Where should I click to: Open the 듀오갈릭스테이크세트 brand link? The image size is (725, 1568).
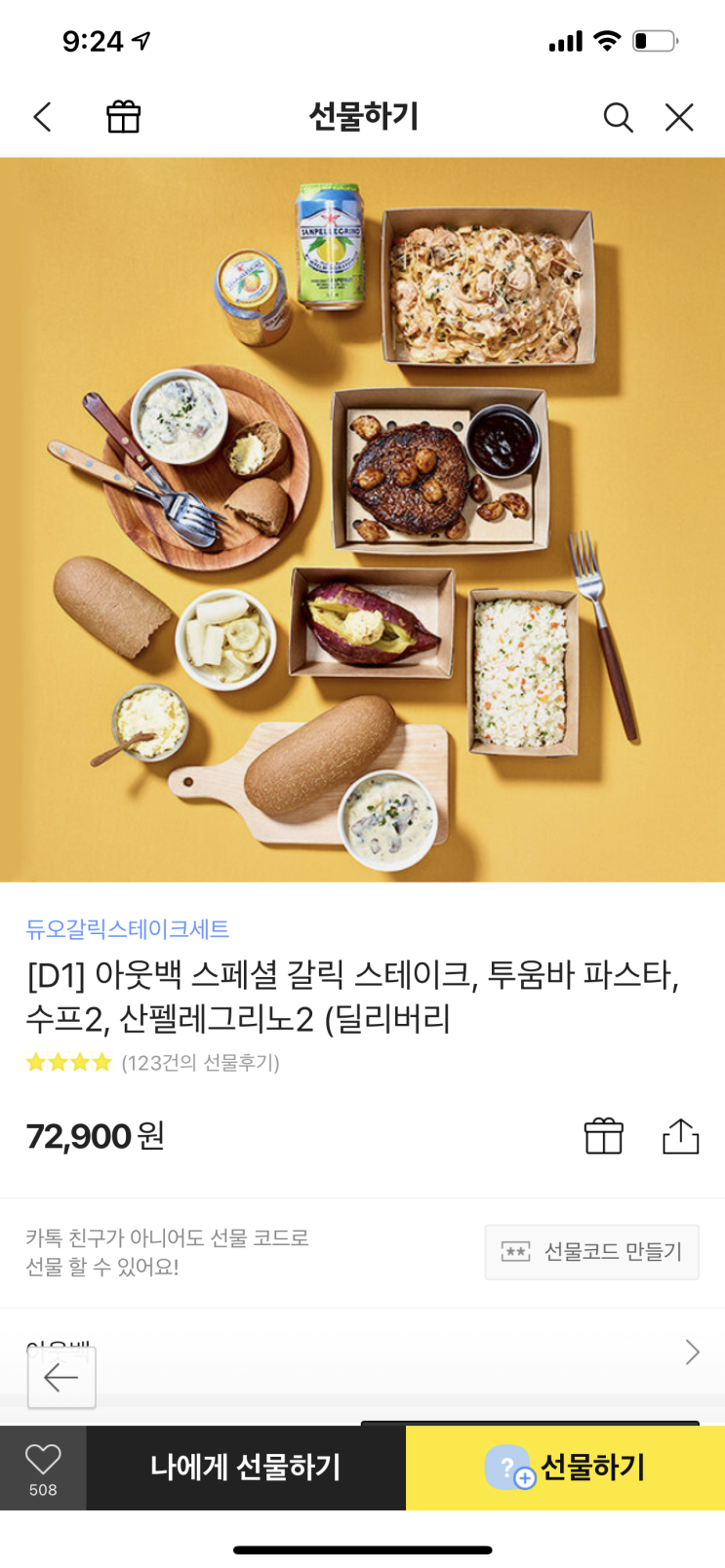click(128, 929)
